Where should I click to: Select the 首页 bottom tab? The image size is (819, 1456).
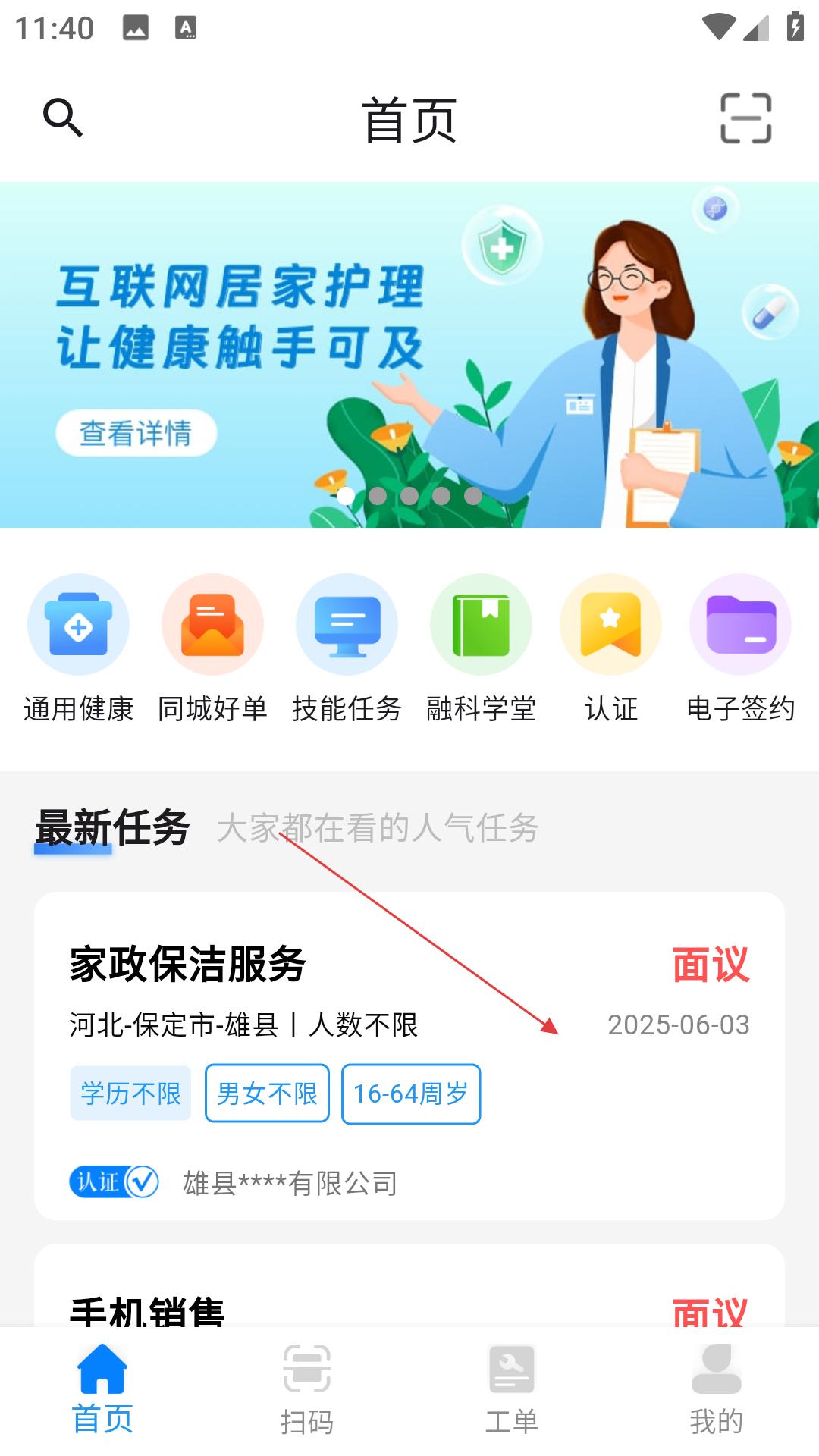point(102,1390)
